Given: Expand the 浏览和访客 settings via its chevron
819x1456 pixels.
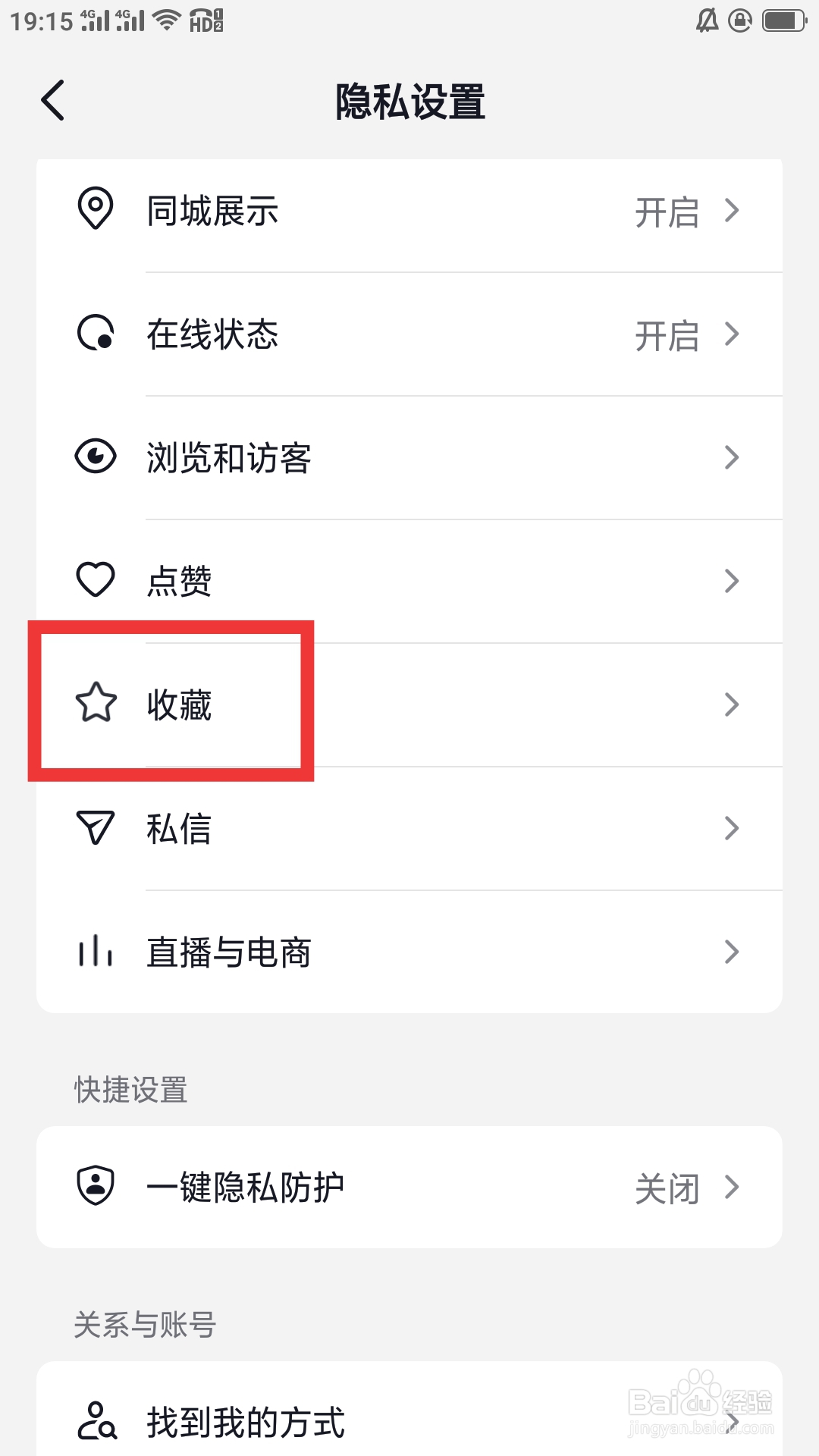Looking at the screenshot, I should pos(731,457).
